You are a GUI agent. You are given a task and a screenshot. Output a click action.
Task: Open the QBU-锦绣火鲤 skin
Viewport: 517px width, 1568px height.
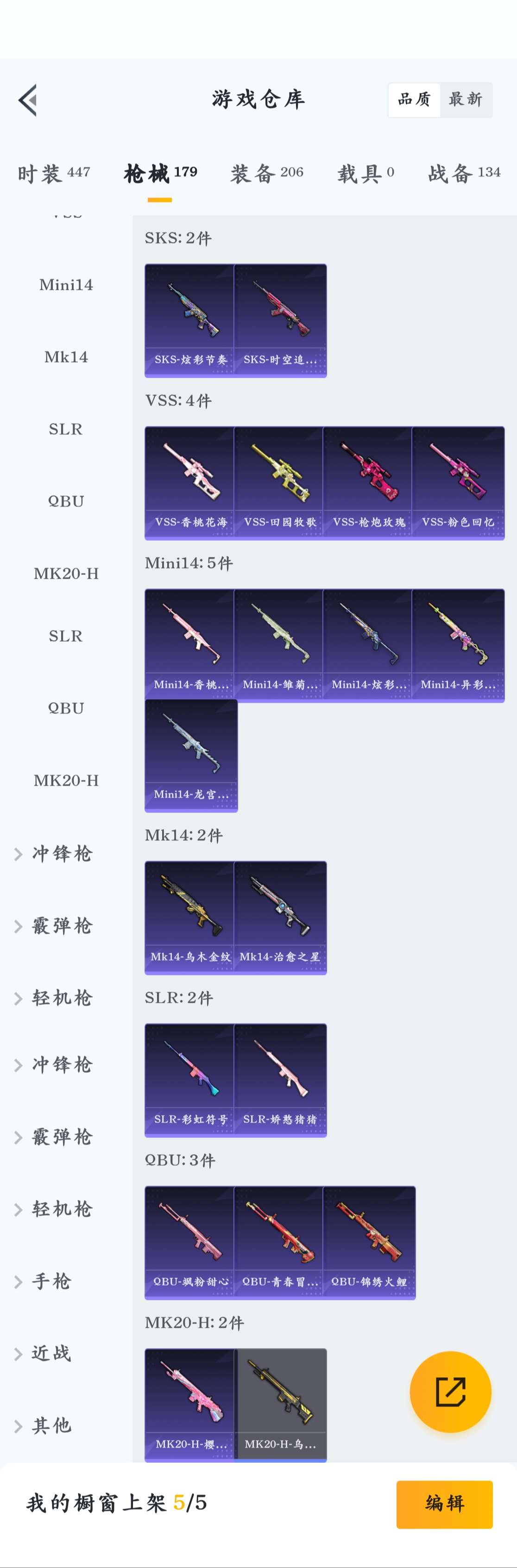[x=368, y=1242]
